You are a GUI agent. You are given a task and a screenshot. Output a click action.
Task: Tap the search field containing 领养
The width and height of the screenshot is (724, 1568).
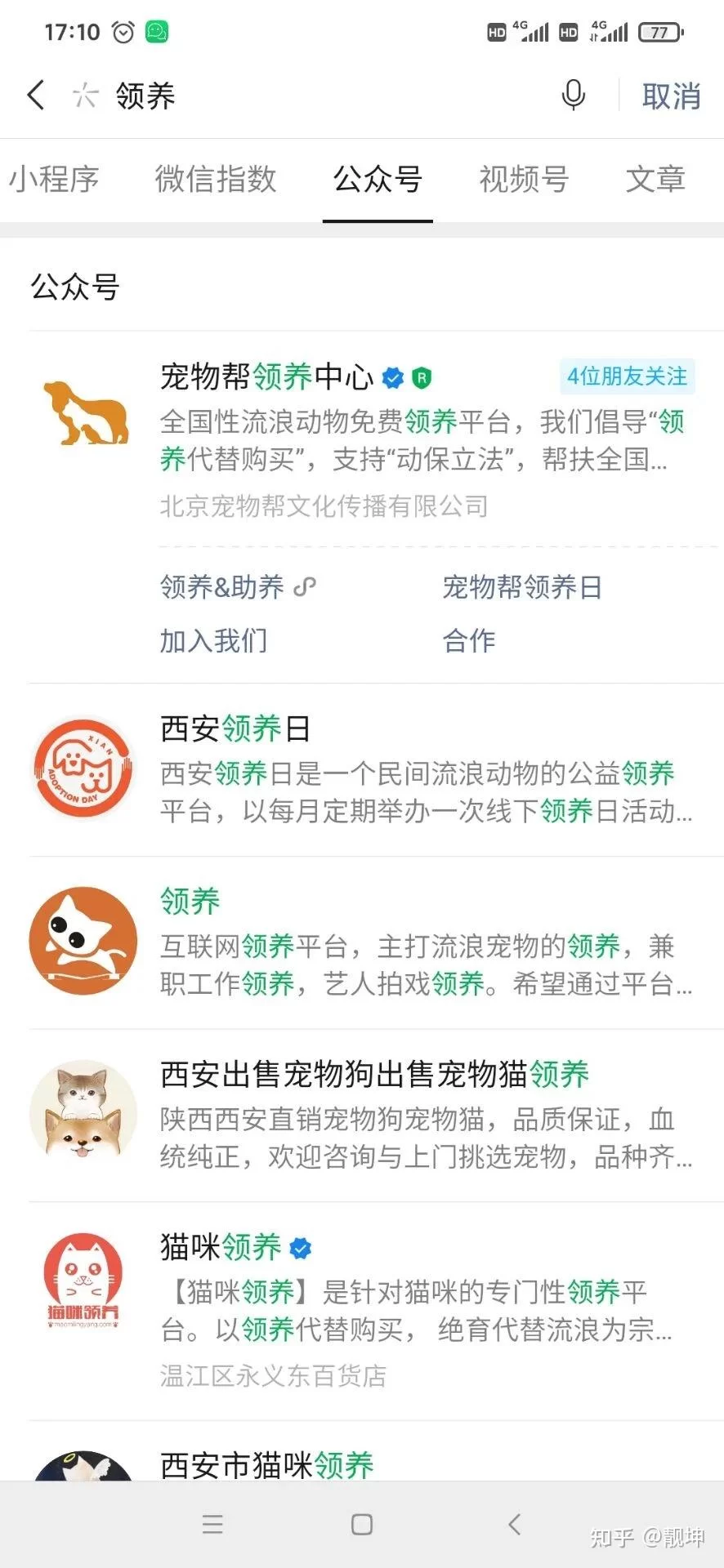pyautogui.click(x=311, y=96)
